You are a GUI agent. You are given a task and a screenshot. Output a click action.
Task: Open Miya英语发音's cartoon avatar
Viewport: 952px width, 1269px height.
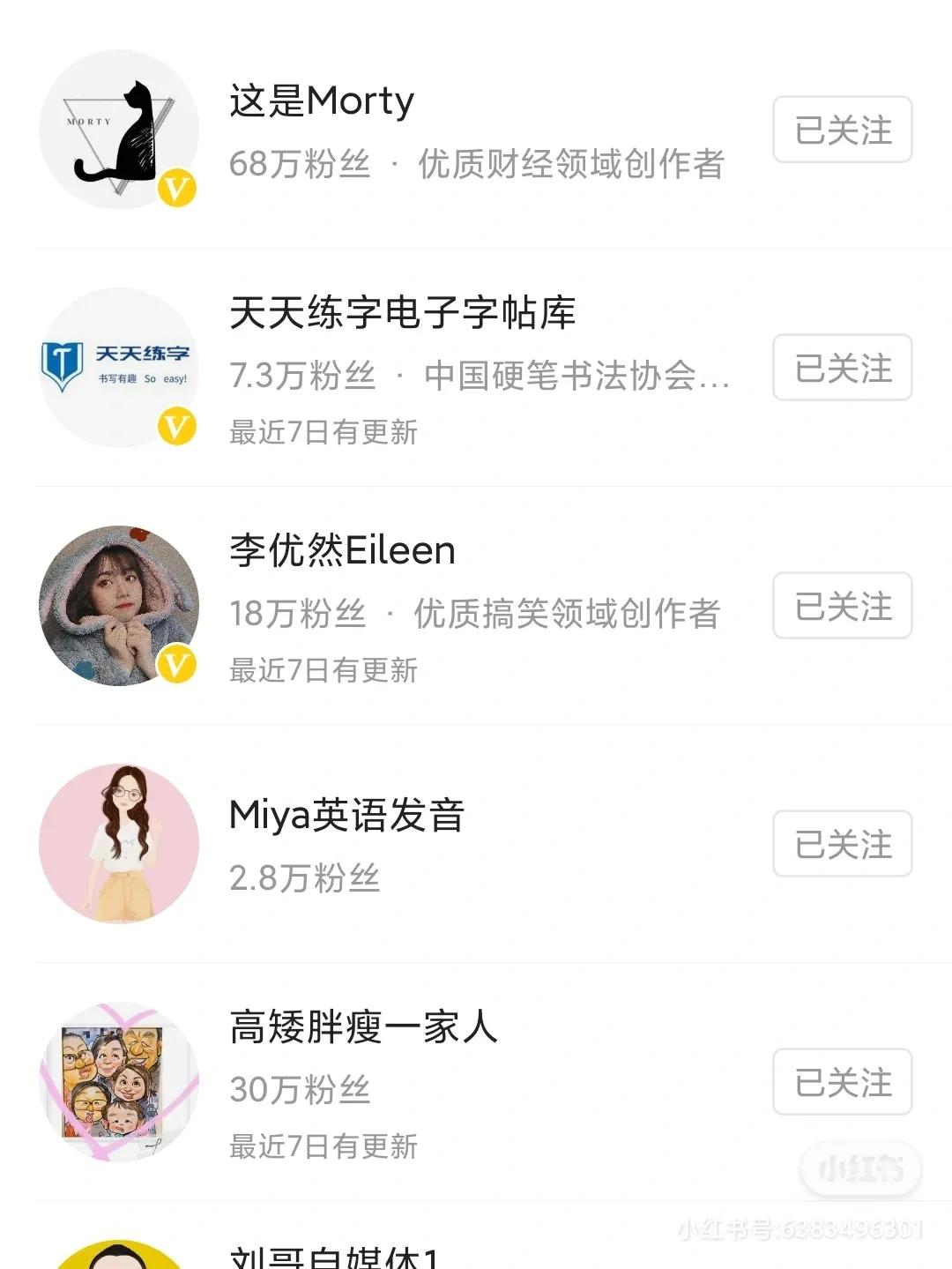[119, 842]
